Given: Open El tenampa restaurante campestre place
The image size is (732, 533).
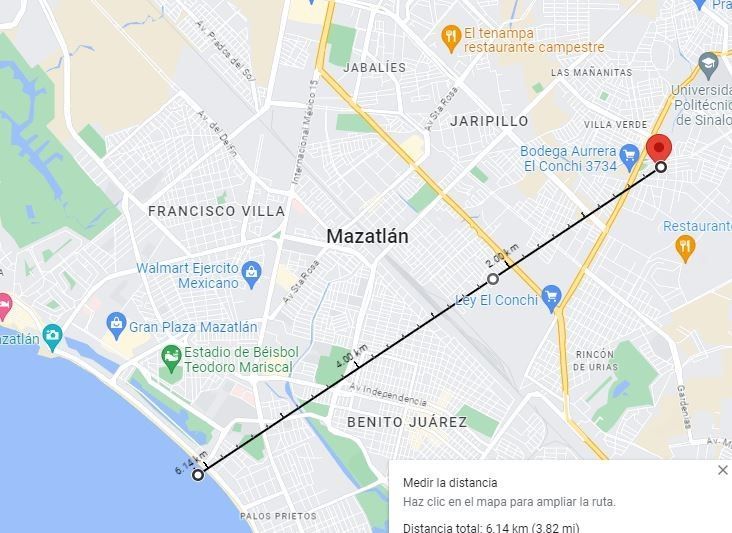Looking at the screenshot, I should (x=450, y=39).
